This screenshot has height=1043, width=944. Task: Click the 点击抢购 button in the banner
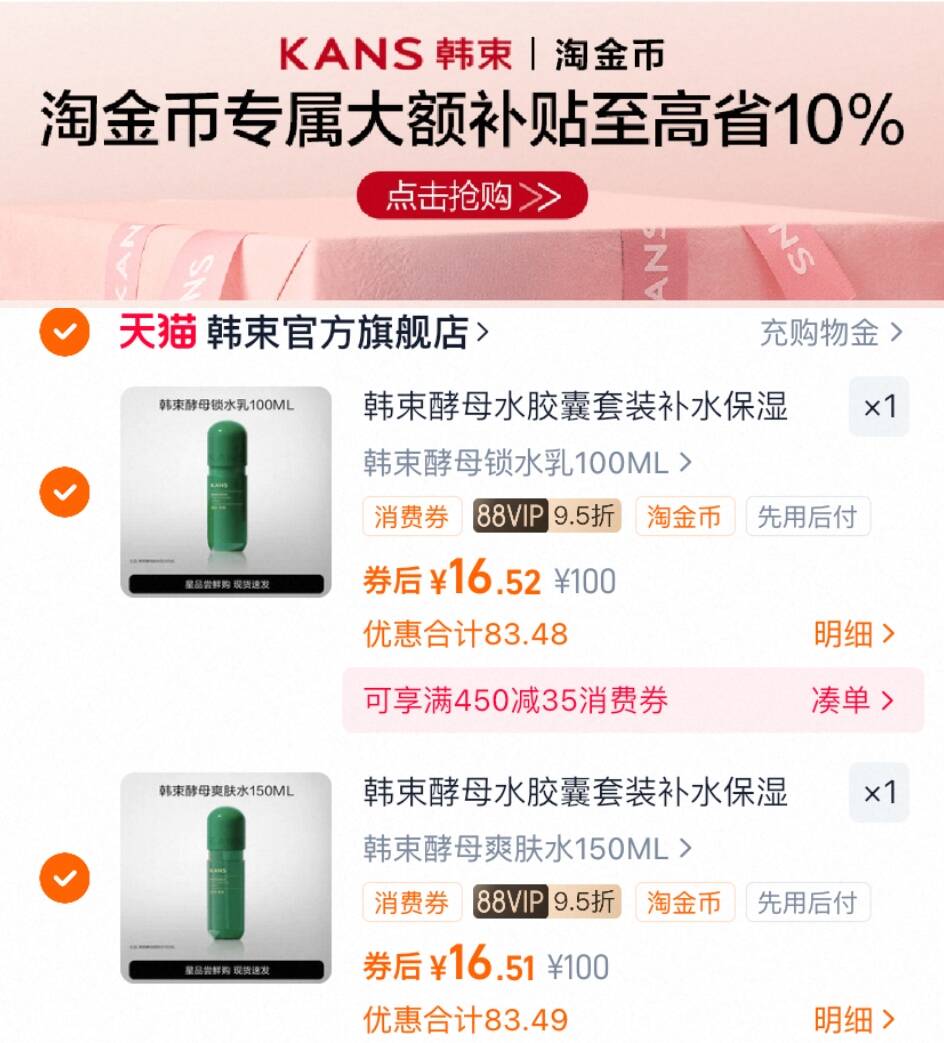click(x=471, y=197)
